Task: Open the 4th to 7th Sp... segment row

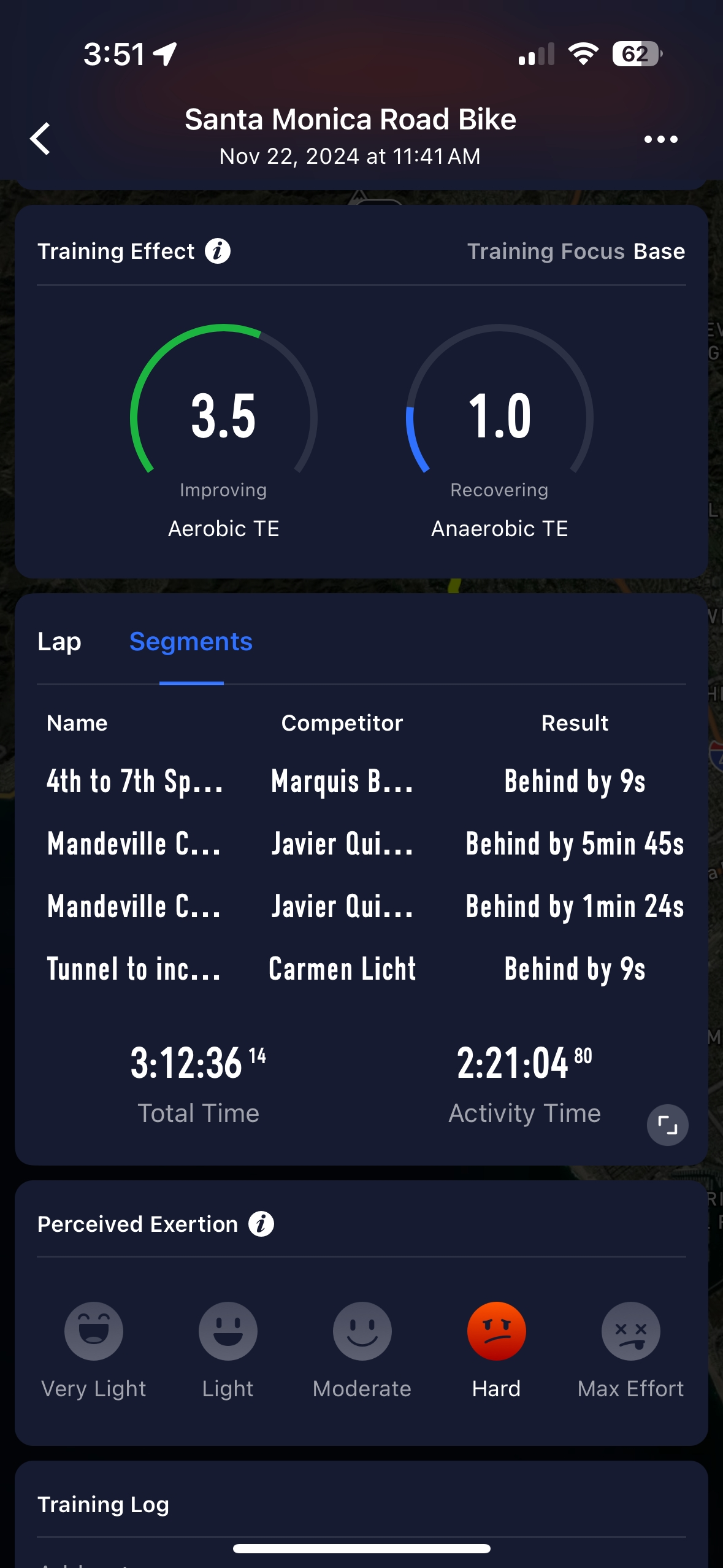Action: [x=361, y=782]
